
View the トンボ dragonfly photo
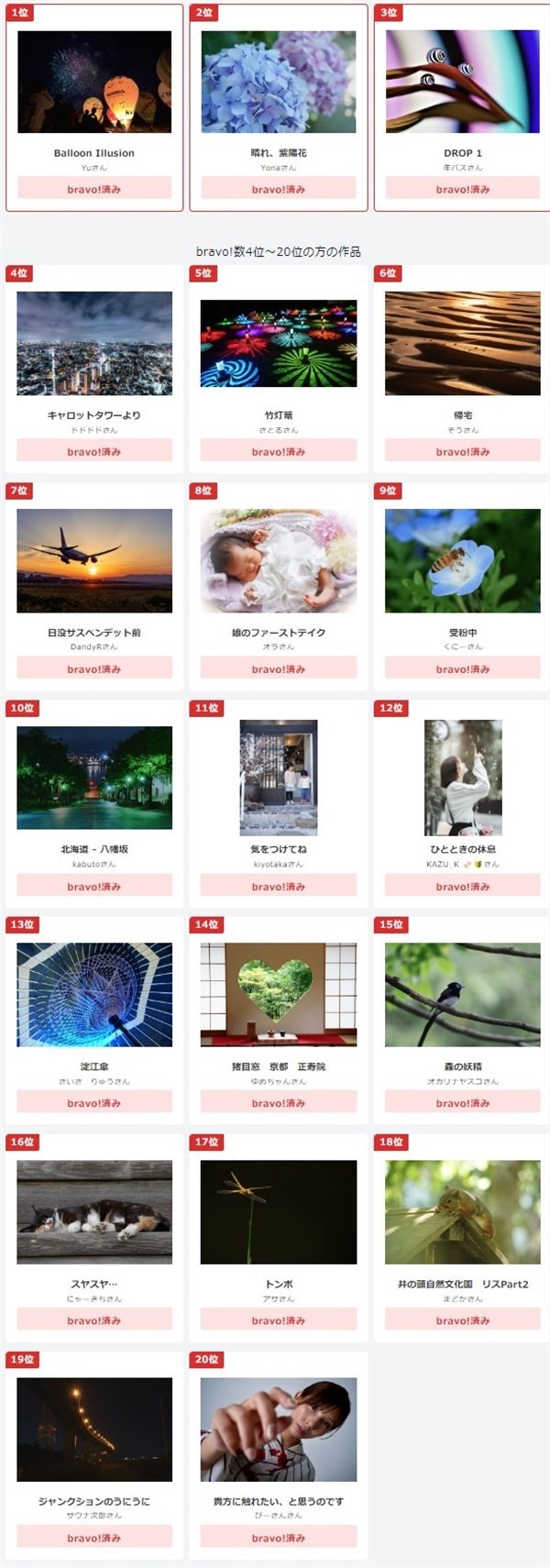click(x=278, y=1211)
